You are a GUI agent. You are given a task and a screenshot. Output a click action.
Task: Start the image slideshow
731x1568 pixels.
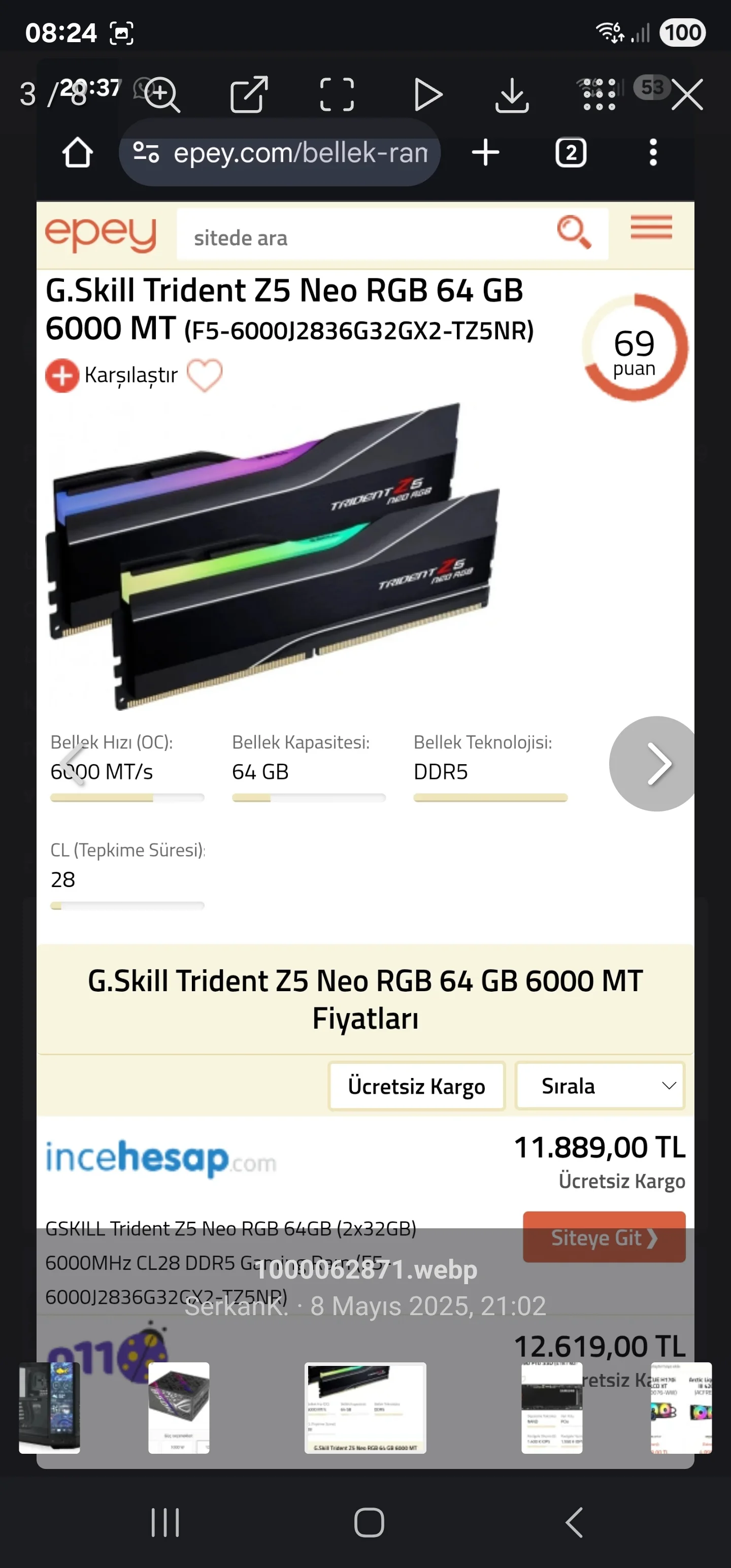click(x=427, y=95)
